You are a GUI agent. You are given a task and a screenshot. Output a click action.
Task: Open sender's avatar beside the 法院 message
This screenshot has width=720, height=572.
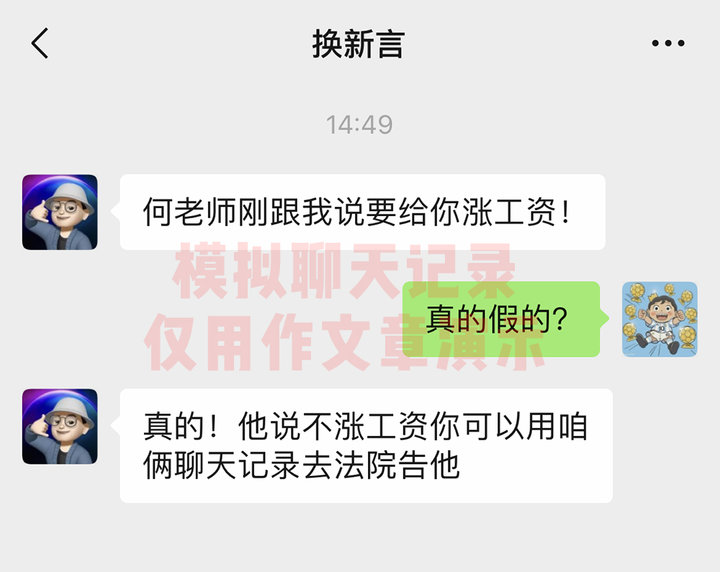[60, 426]
